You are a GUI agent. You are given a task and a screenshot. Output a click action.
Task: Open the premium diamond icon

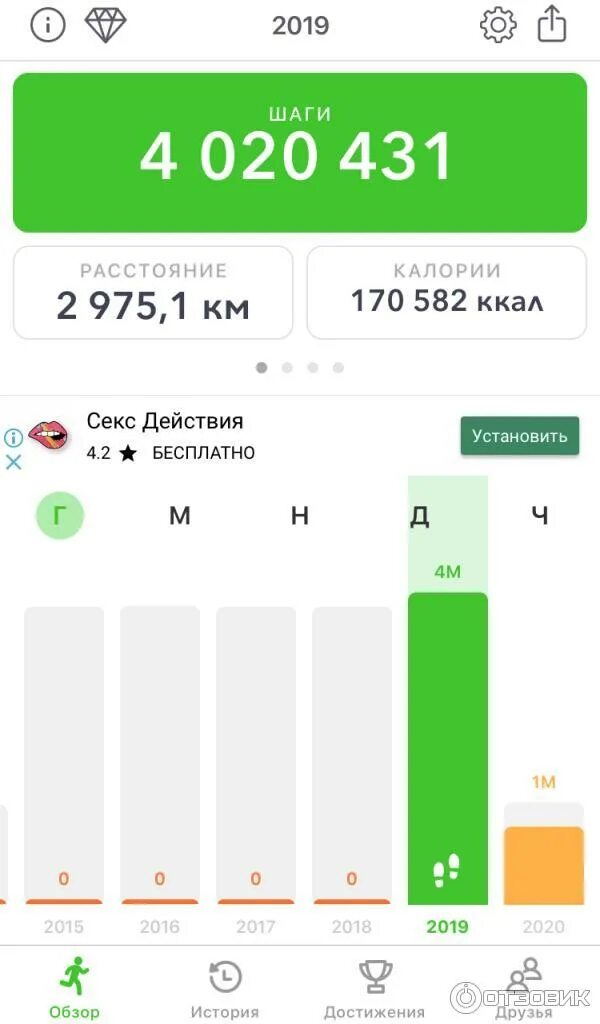(x=105, y=25)
